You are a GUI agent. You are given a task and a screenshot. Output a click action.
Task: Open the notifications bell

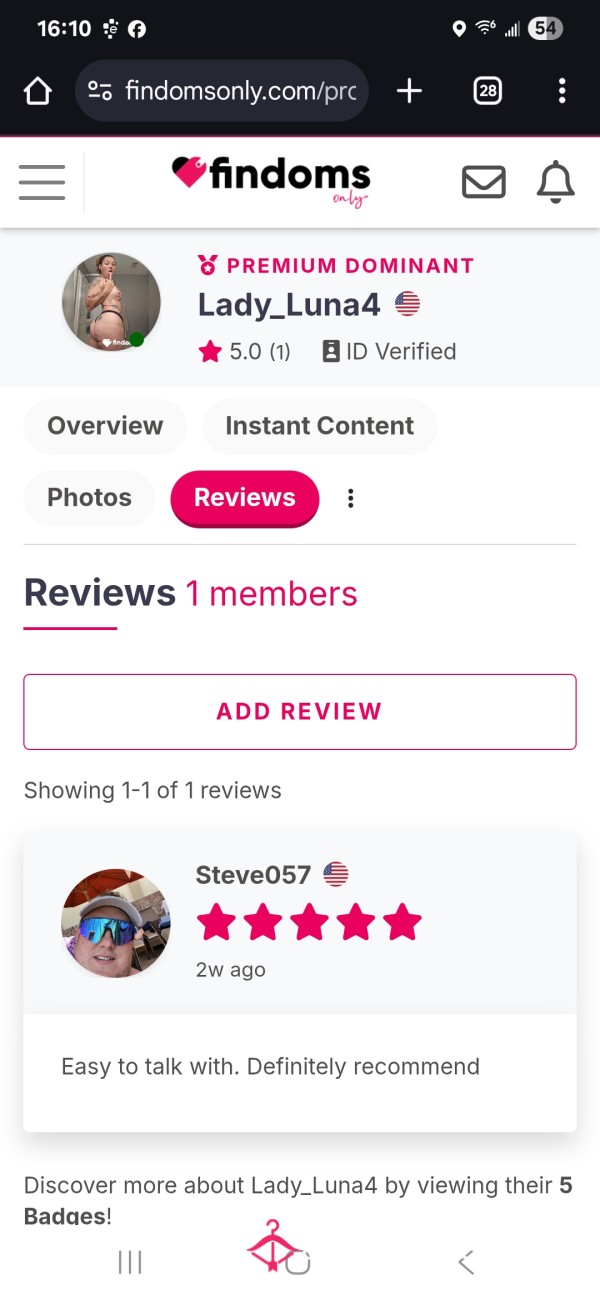(556, 182)
